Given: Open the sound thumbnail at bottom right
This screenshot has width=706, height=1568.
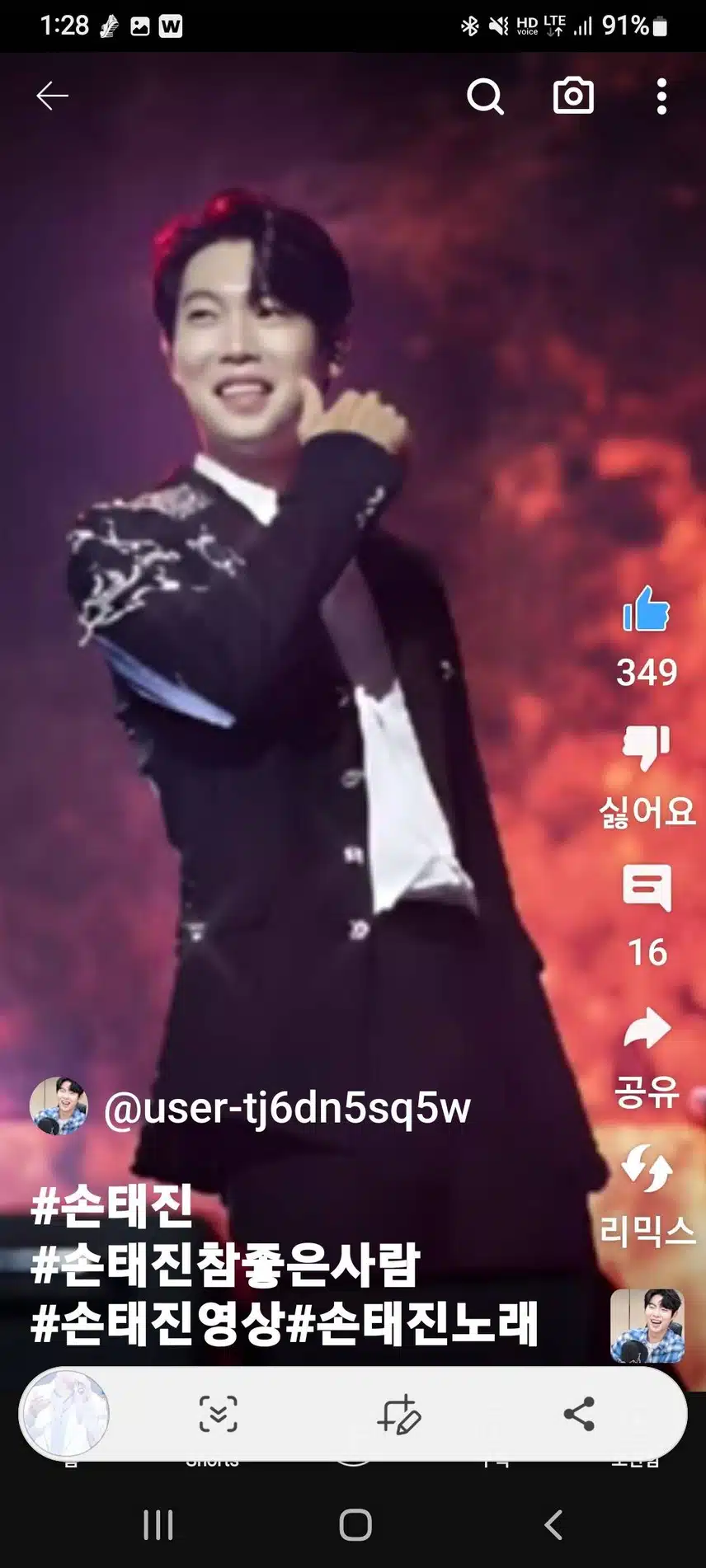Looking at the screenshot, I should 647,1326.
